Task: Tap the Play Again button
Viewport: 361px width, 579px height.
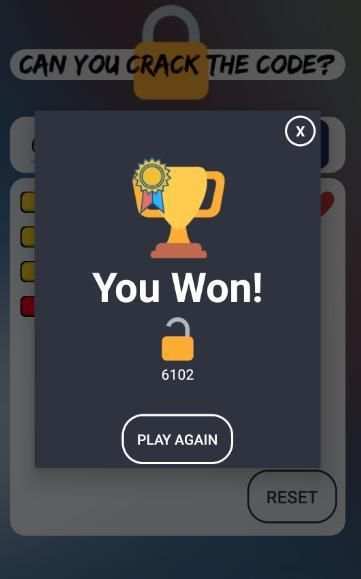Action: coord(177,439)
